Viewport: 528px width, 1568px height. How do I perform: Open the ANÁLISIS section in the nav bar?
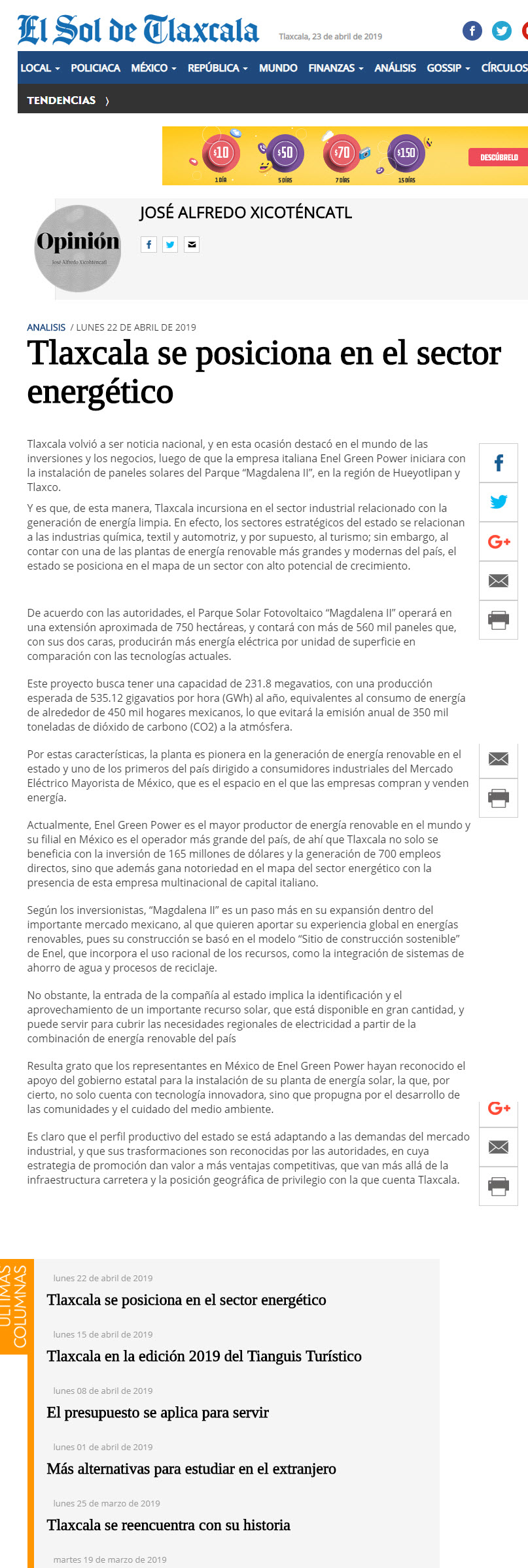click(x=395, y=68)
